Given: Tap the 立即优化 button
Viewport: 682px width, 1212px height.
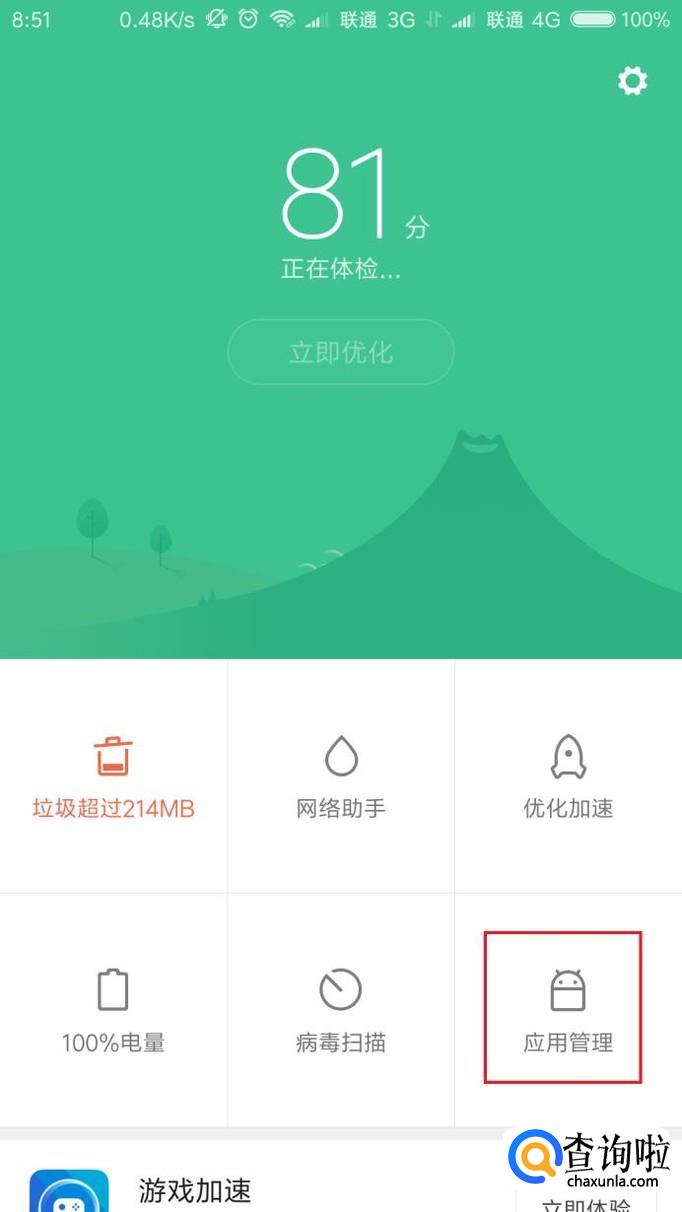Looking at the screenshot, I should point(341,352).
